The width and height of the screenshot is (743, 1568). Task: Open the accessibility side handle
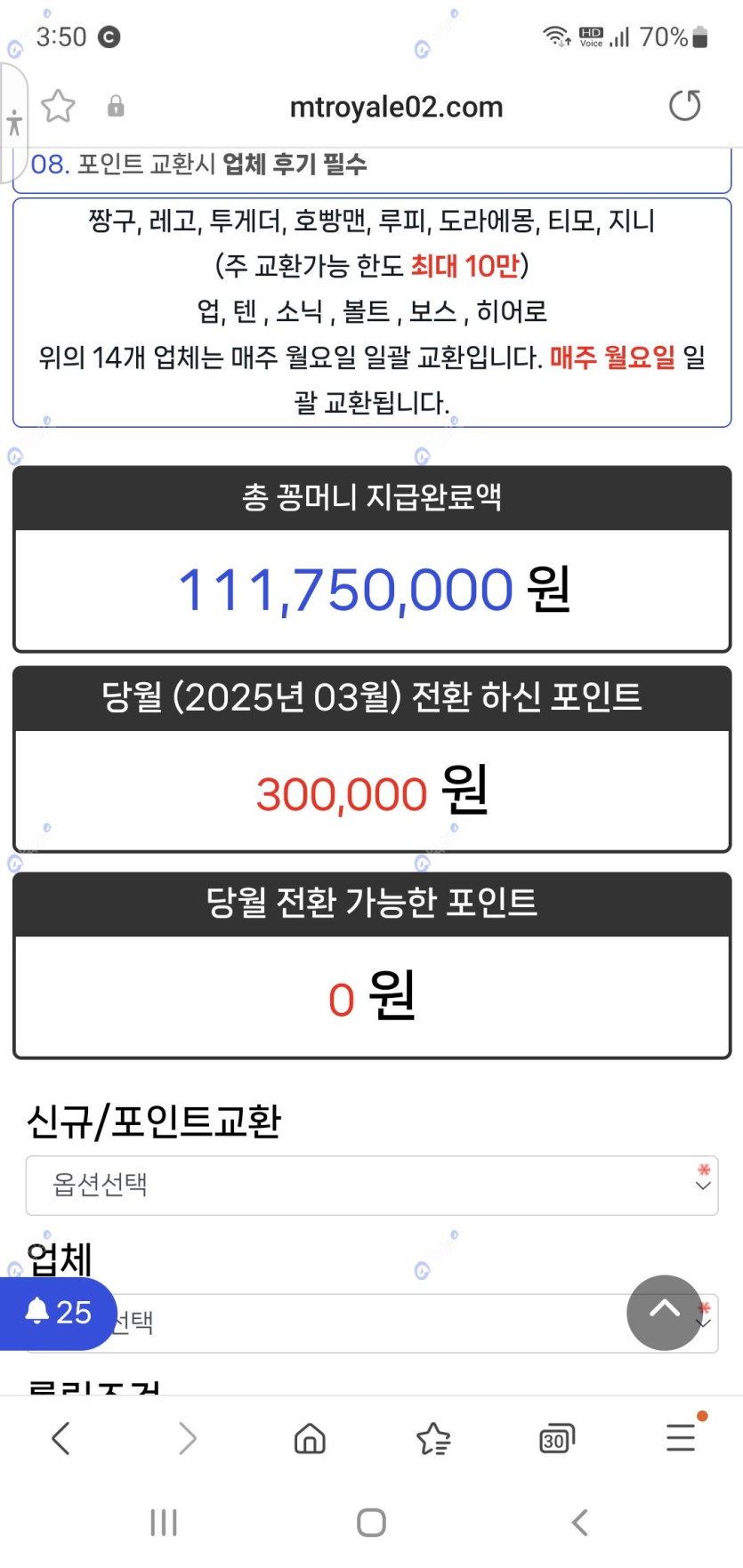(x=13, y=123)
